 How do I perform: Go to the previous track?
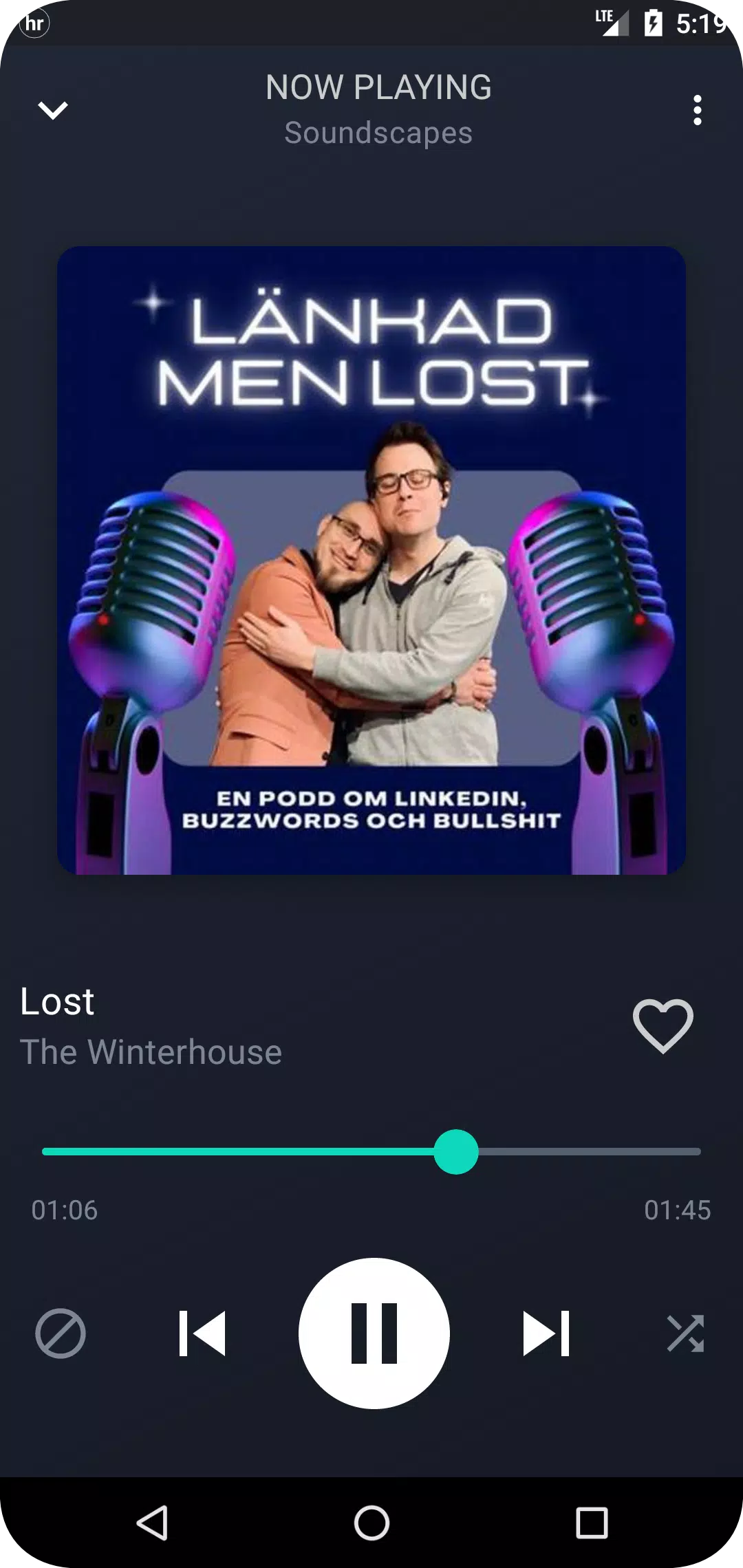click(x=202, y=1333)
